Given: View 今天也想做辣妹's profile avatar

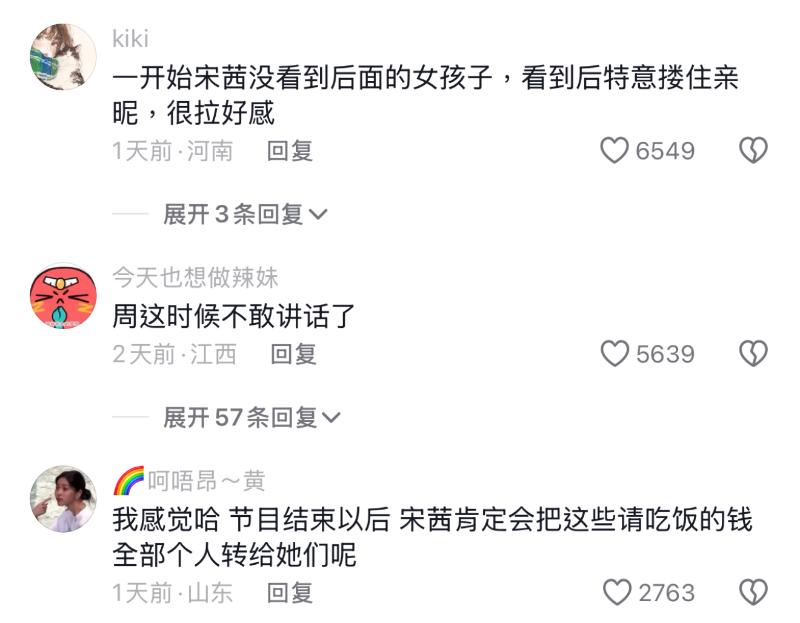Looking at the screenshot, I should [63, 297].
